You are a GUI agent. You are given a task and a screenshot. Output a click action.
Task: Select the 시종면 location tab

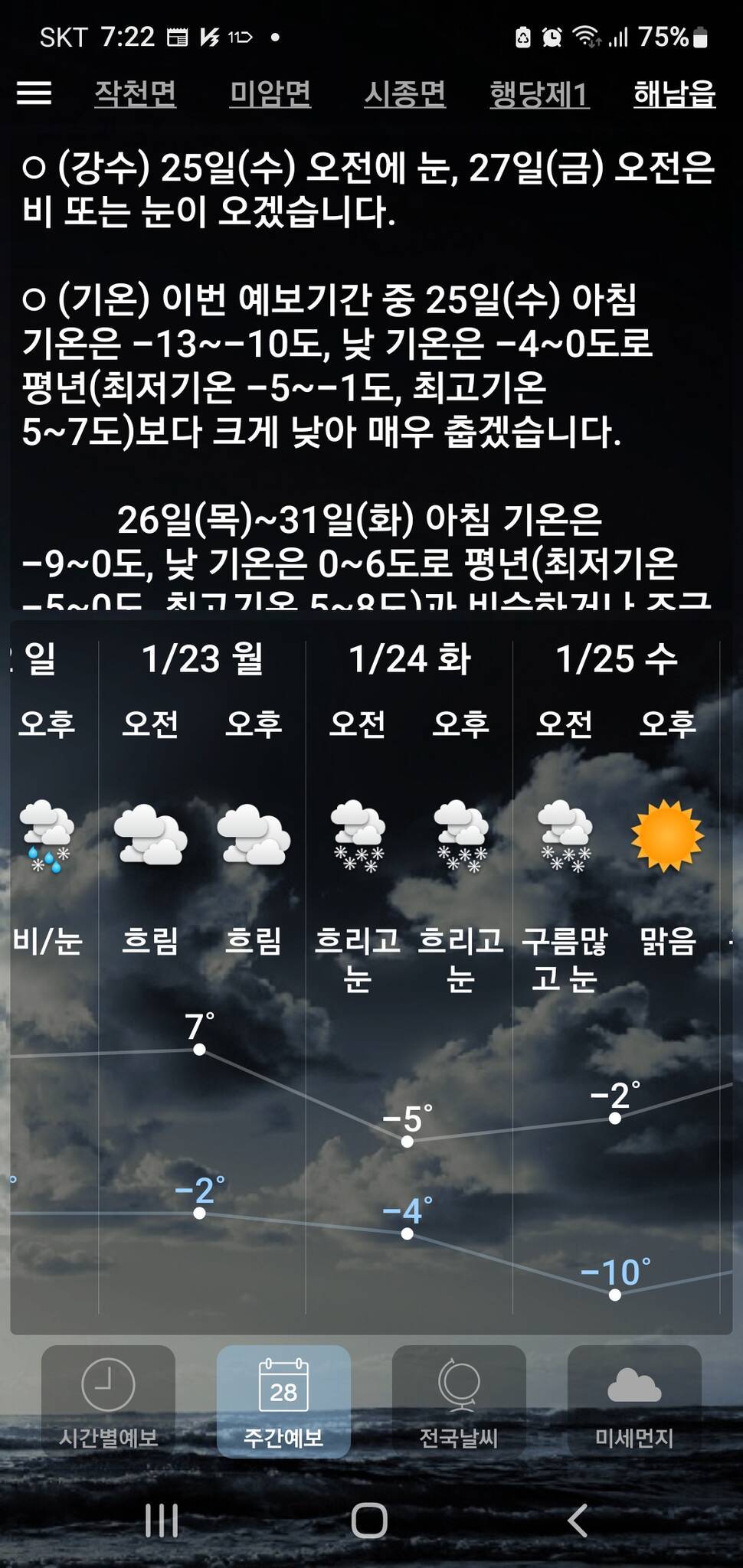pos(404,94)
